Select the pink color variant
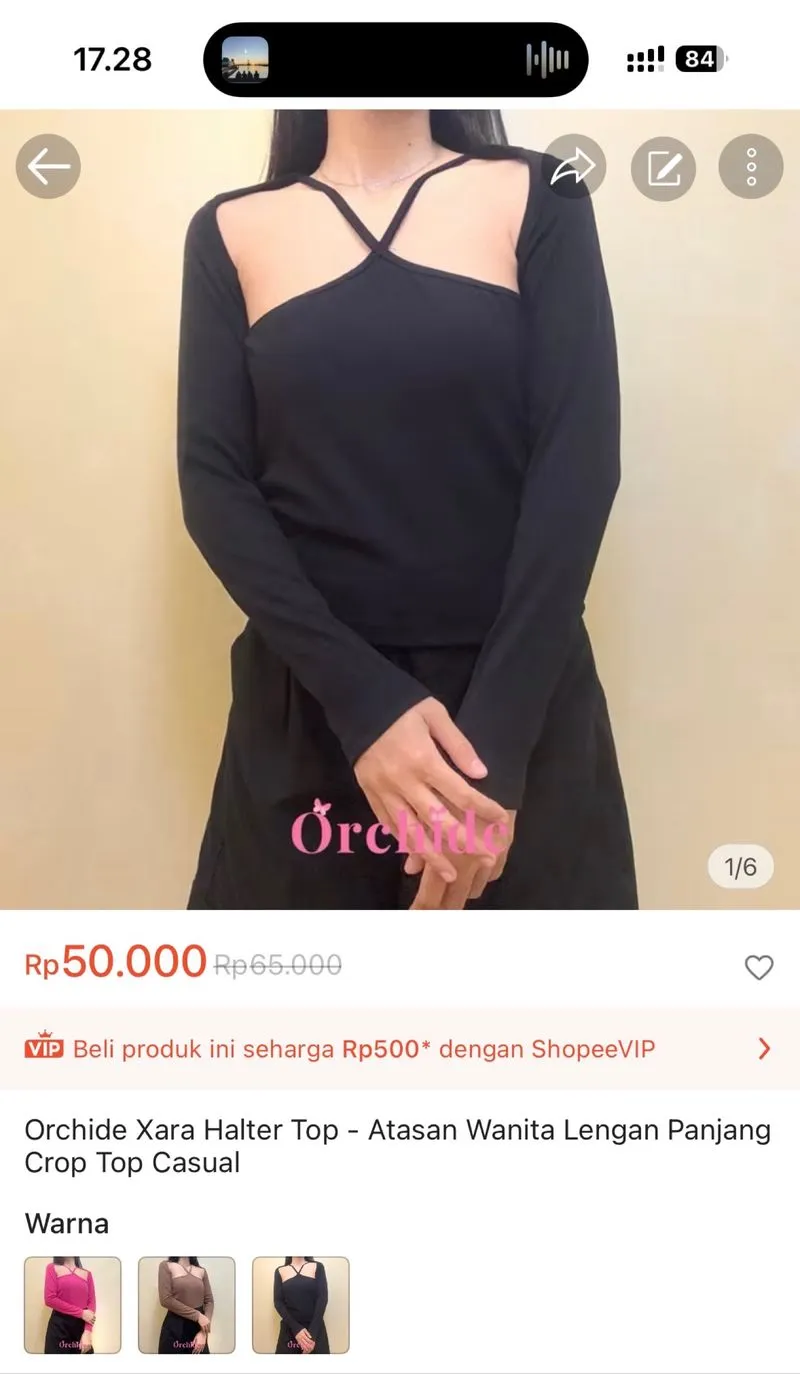This screenshot has height=1374, width=800. tap(73, 1305)
